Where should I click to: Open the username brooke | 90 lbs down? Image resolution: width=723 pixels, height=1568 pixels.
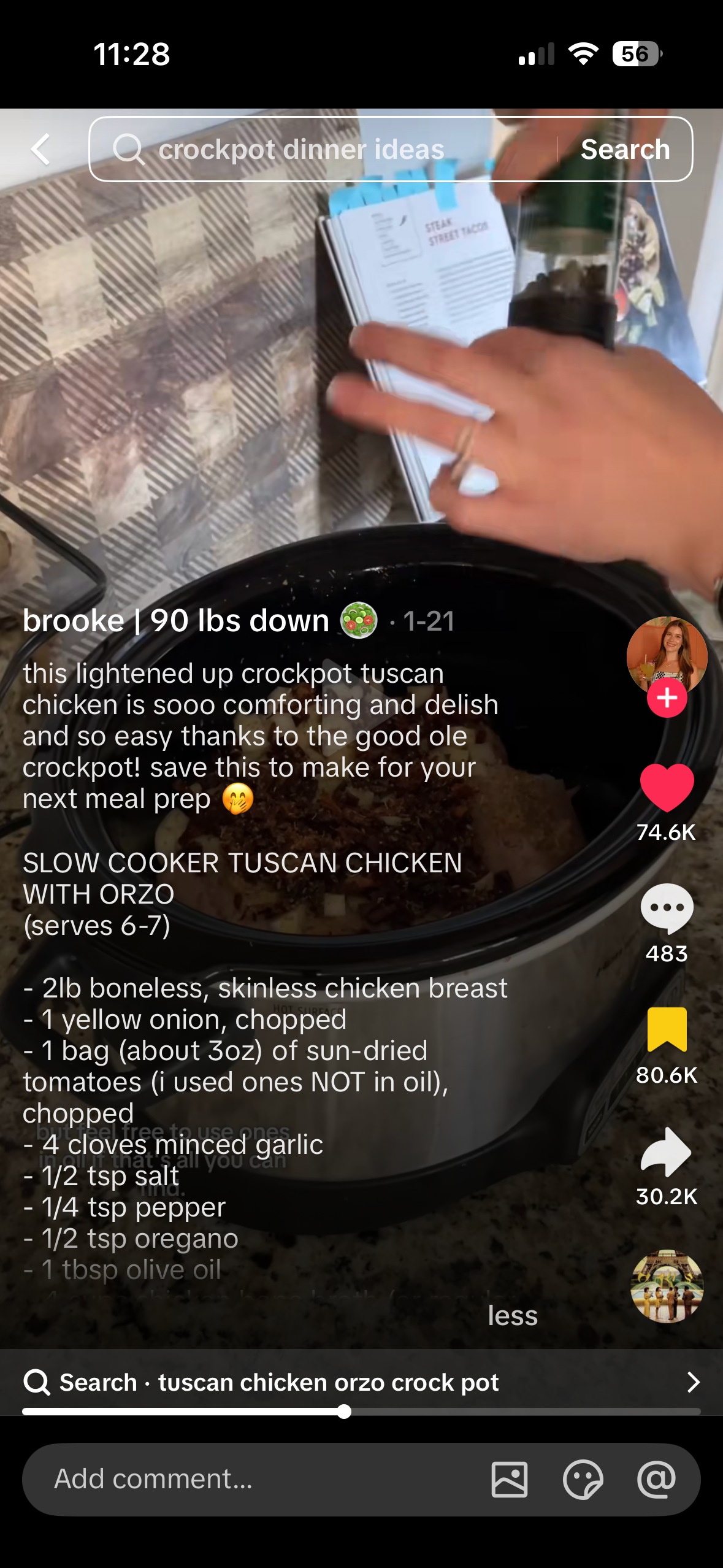coord(176,621)
